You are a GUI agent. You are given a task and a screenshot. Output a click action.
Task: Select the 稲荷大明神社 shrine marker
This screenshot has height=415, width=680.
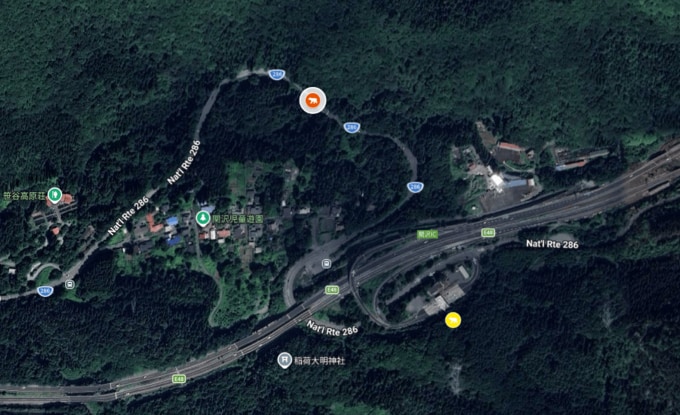coord(284,360)
